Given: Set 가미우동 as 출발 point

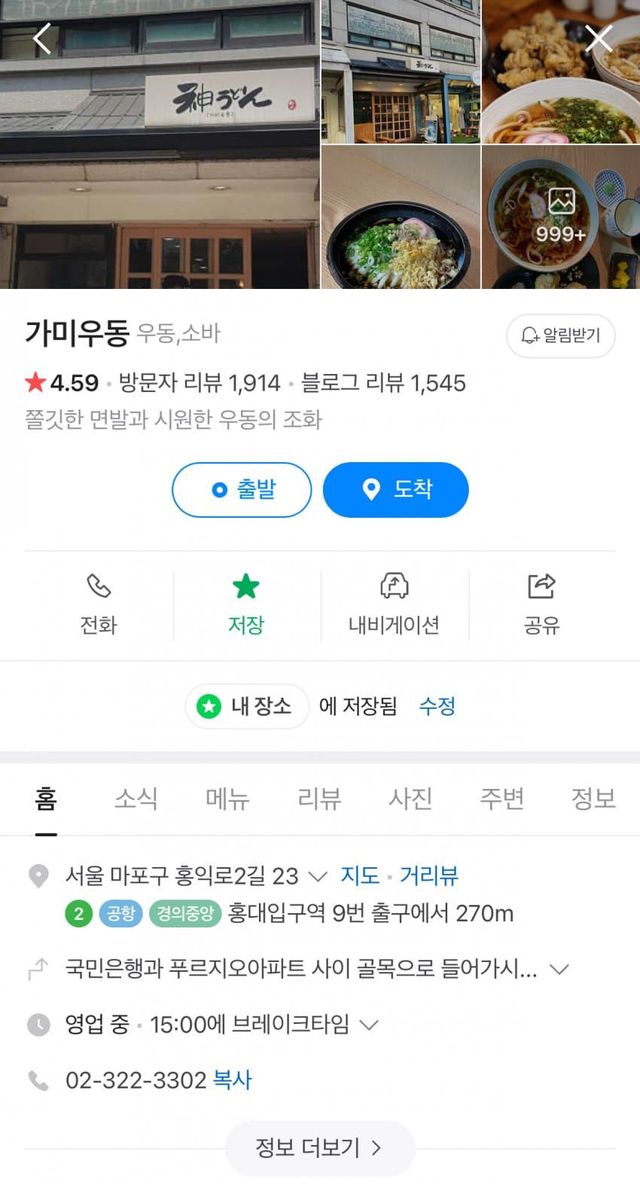Looking at the screenshot, I should pyautogui.click(x=242, y=490).
